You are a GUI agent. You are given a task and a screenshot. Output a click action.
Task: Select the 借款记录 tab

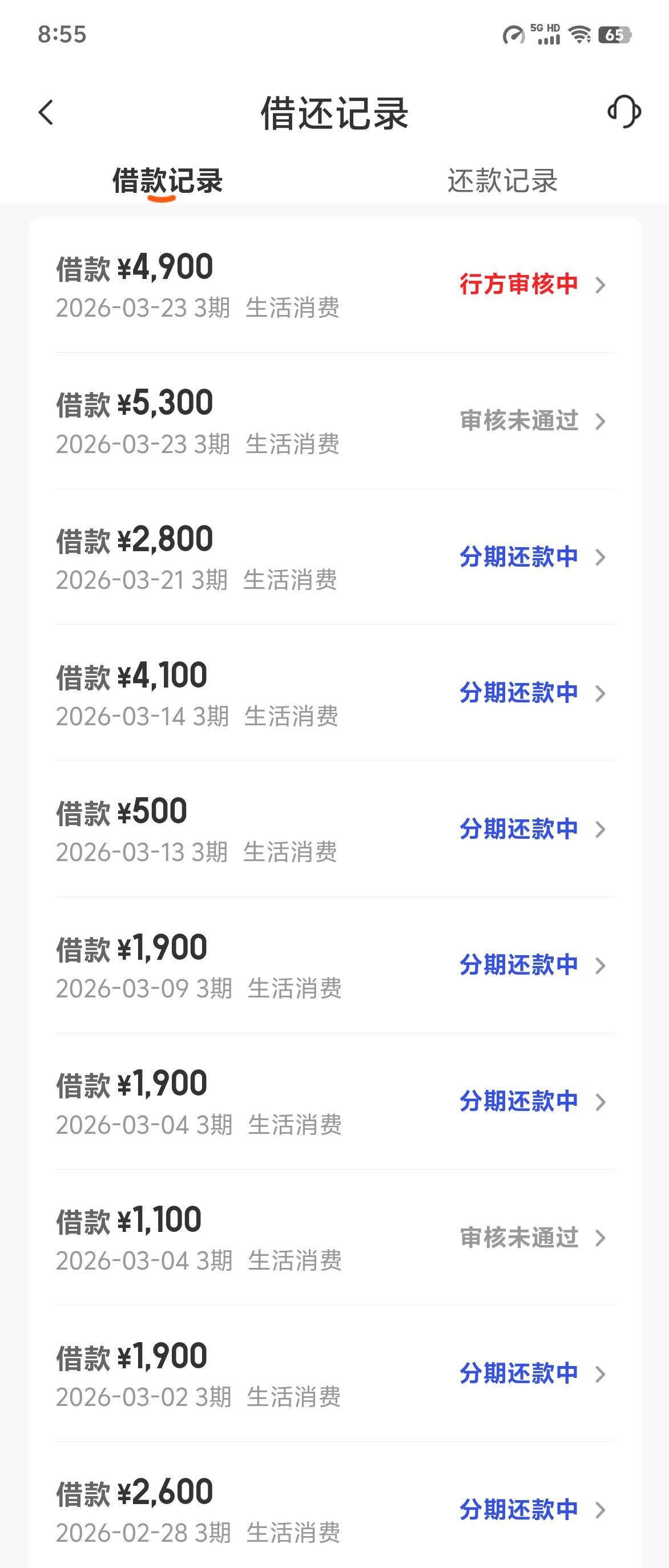click(x=167, y=181)
